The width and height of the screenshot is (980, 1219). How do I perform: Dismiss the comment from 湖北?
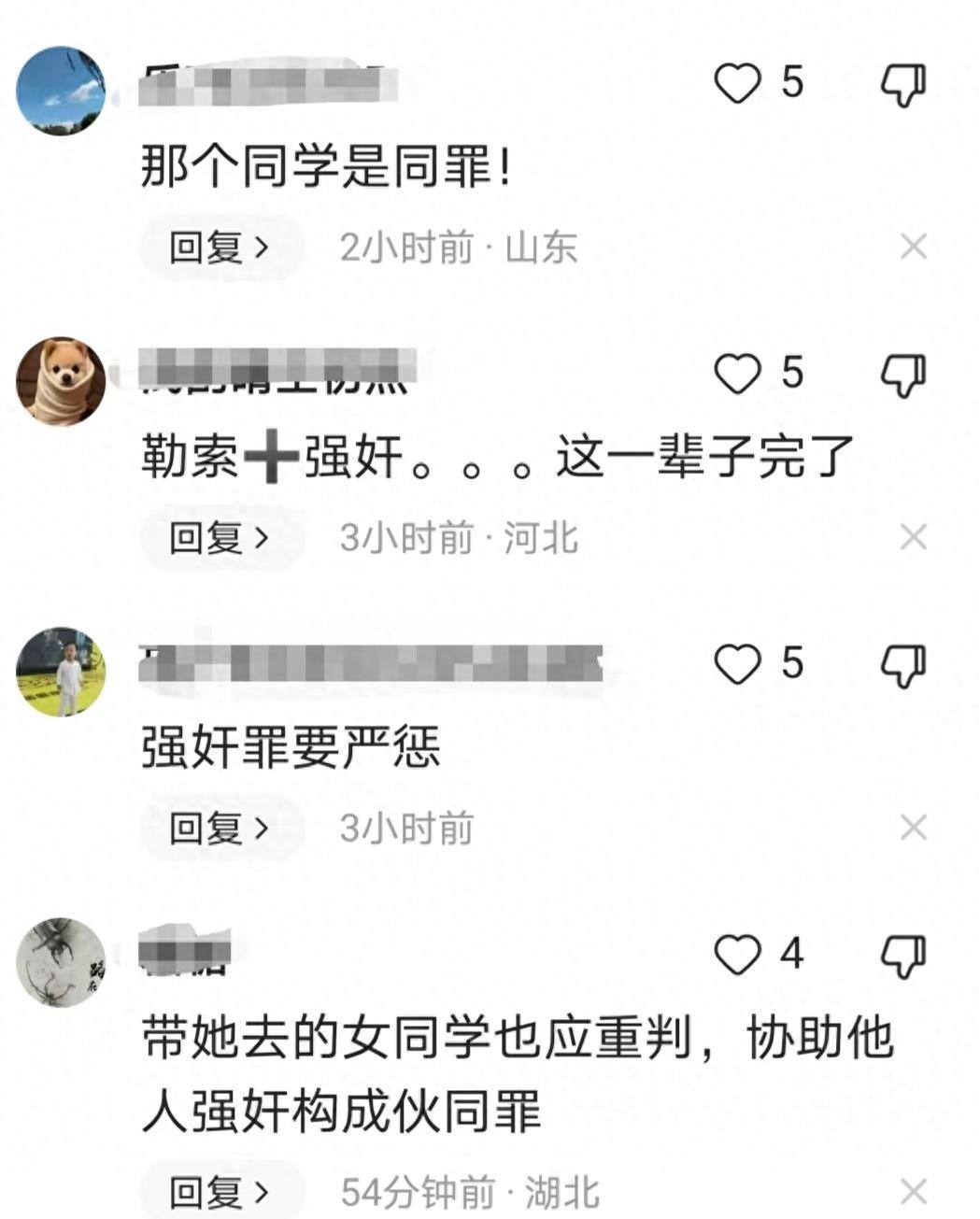tap(913, 1192)
